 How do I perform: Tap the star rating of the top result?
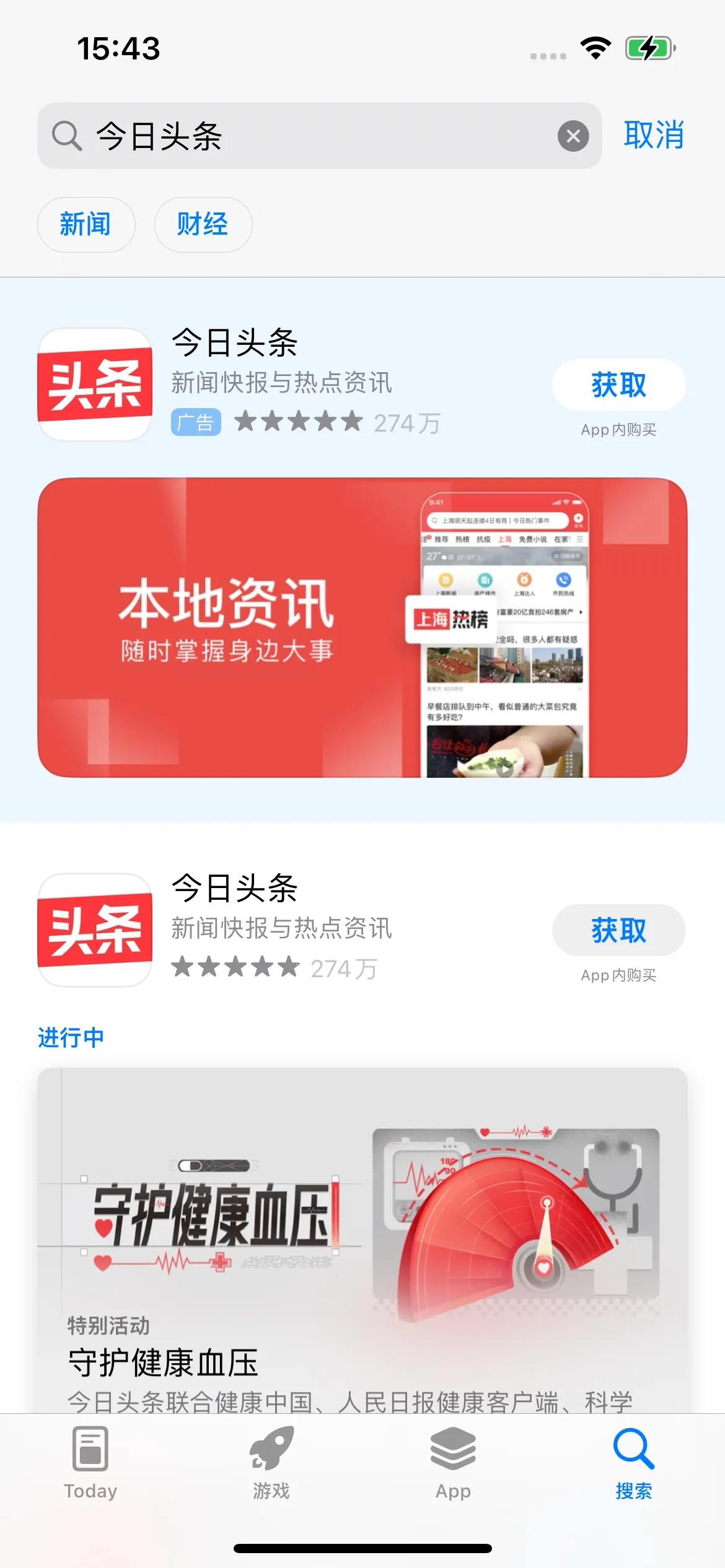click(299, 423)
